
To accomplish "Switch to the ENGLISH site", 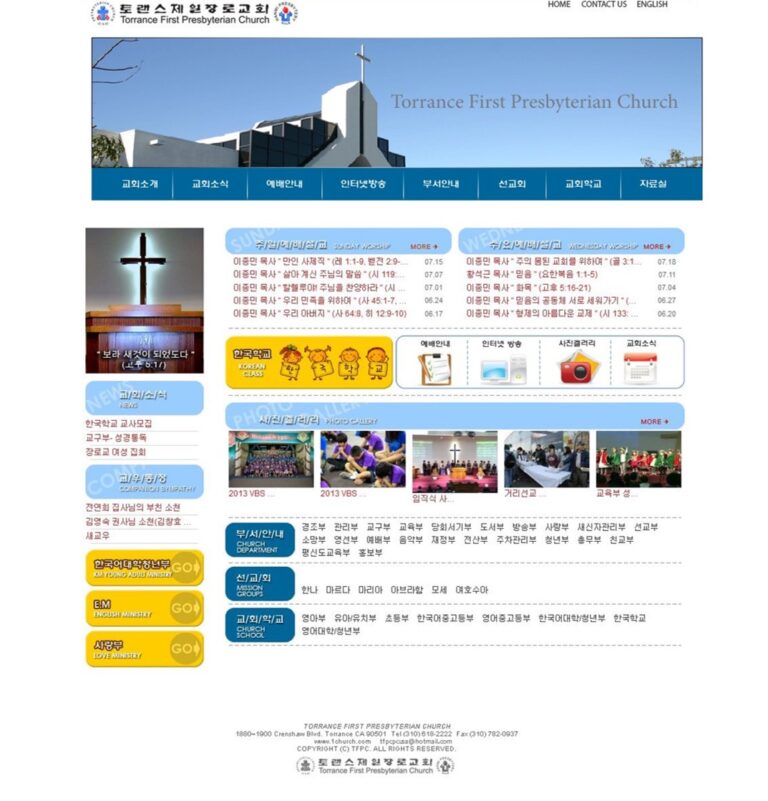I will coord(651,5).
